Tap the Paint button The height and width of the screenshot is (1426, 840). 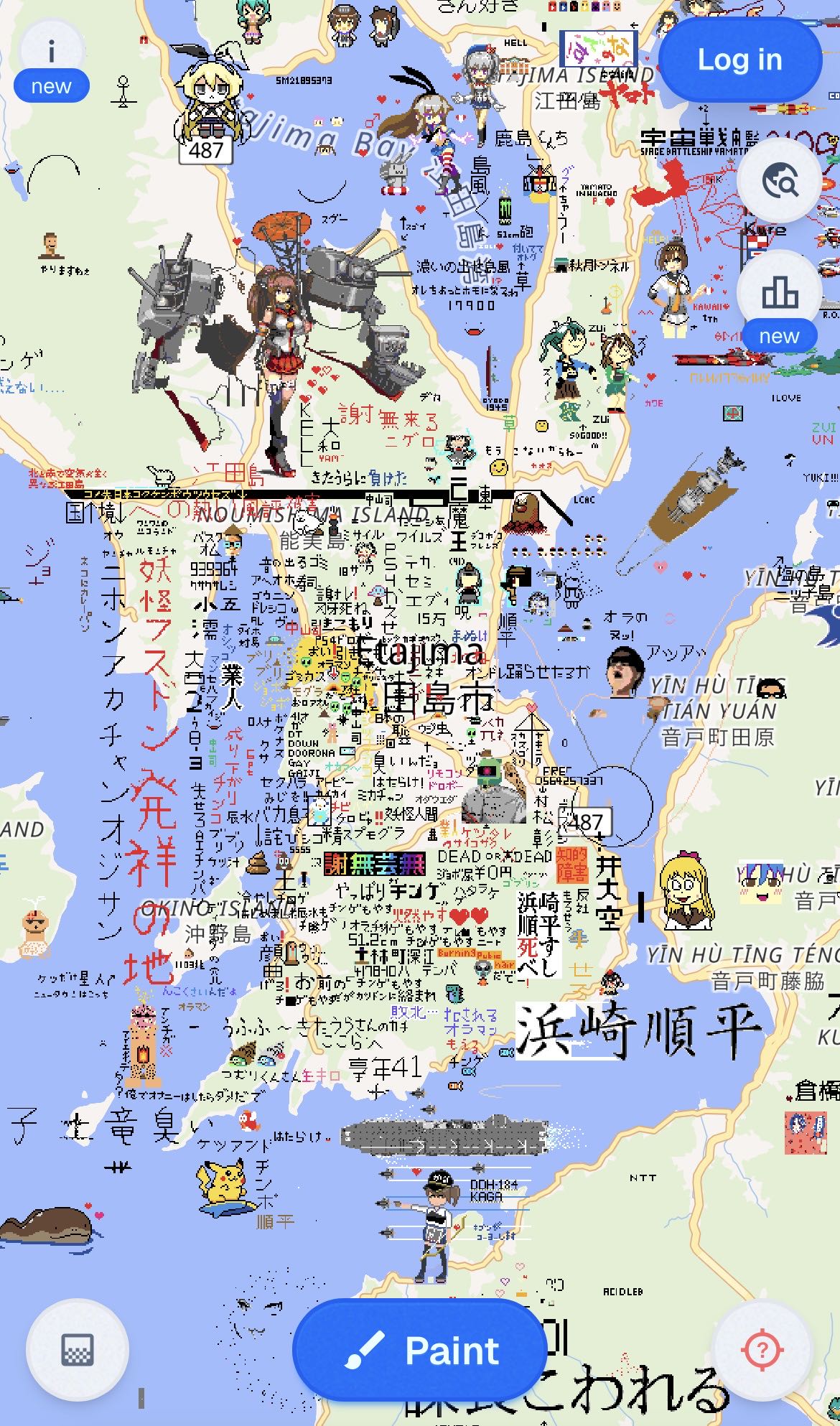(420, 1351)
